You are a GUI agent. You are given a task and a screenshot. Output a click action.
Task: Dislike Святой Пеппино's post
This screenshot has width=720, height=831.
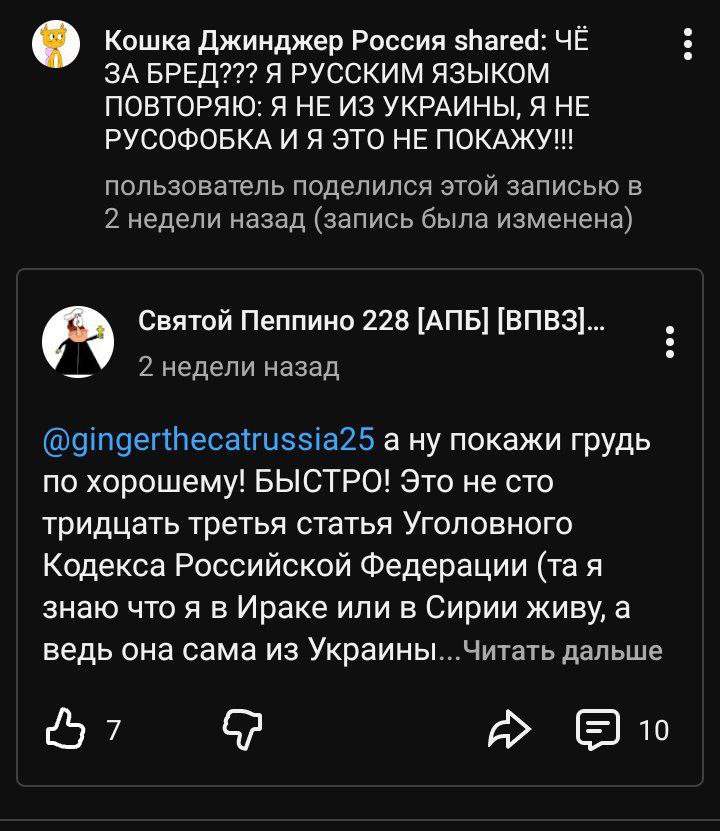pos(242,729)
